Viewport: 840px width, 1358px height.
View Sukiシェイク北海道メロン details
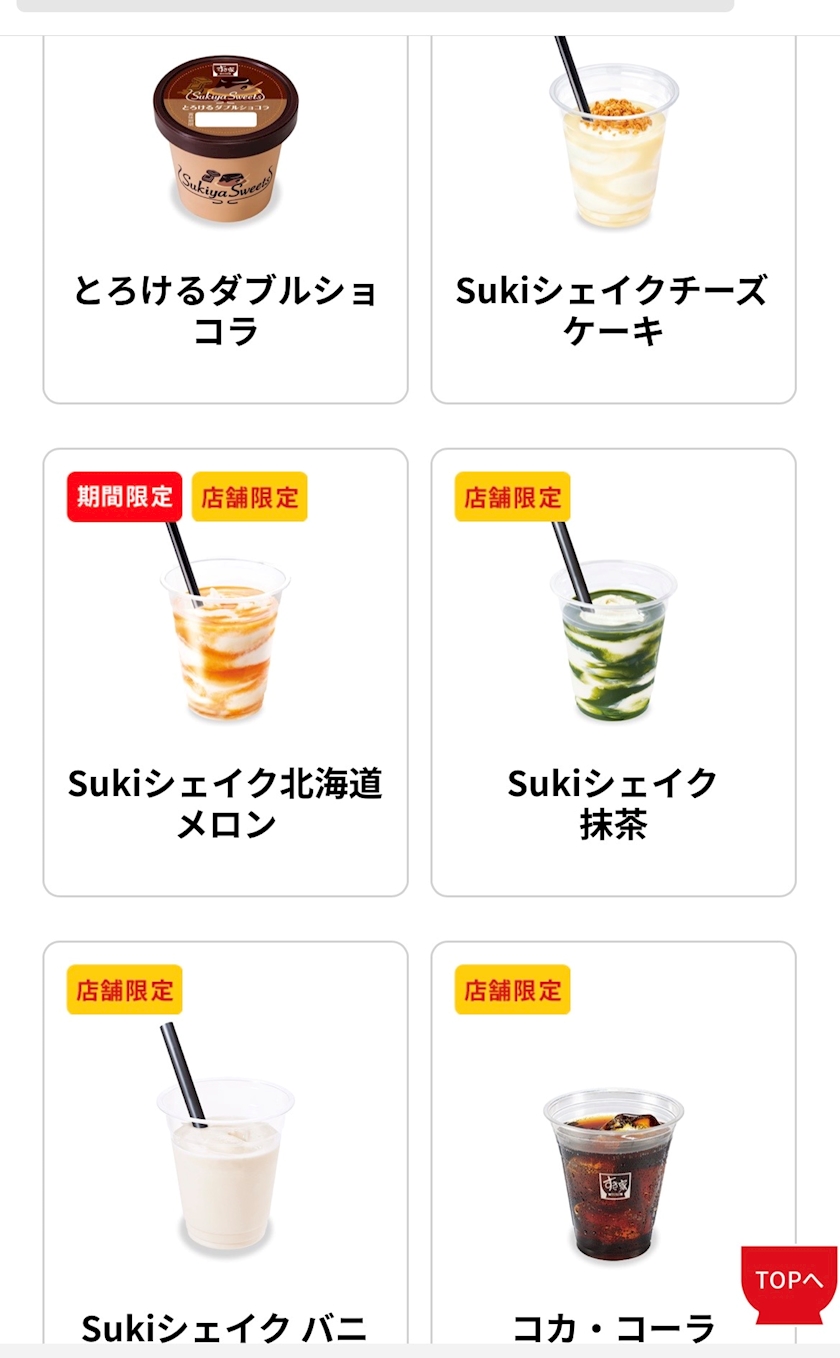[226, 672]
